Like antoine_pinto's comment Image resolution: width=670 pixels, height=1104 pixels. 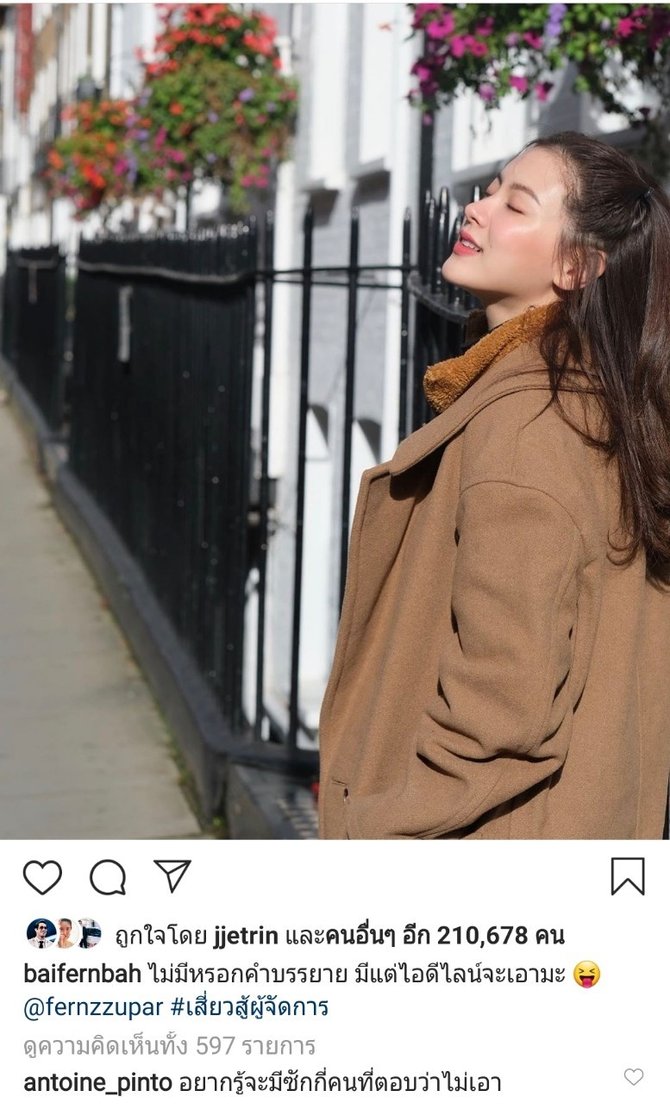coord(633,1077)
